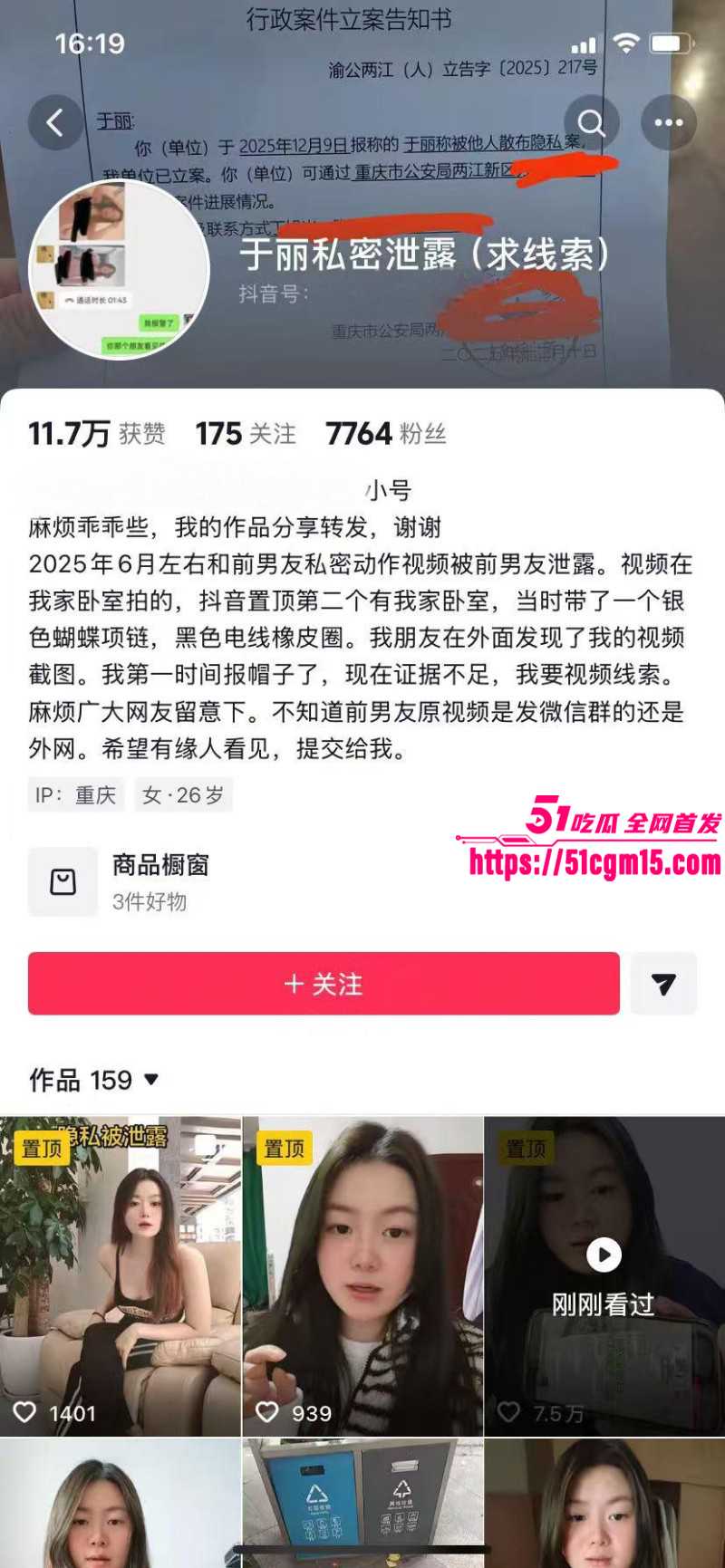Viewport: 725px width, 1568px height.
Task: Tap the 女·26岁 info tag
Action: pos(183,795)
